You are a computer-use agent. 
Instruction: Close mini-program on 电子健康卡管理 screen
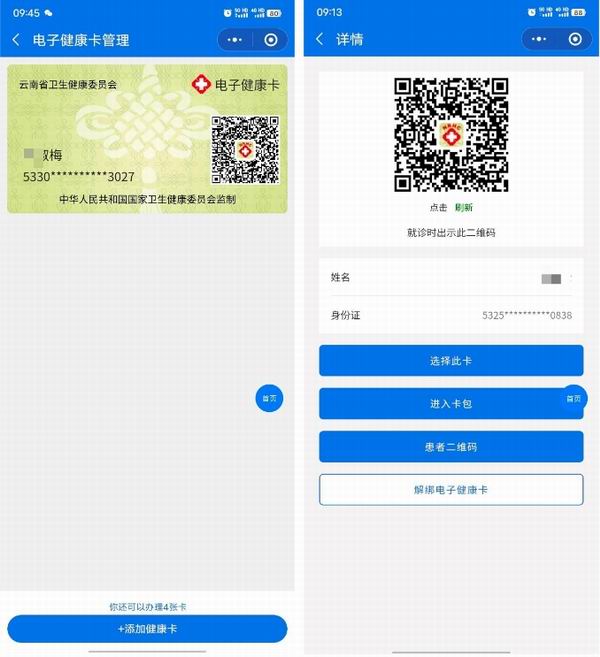coord(271,40)
